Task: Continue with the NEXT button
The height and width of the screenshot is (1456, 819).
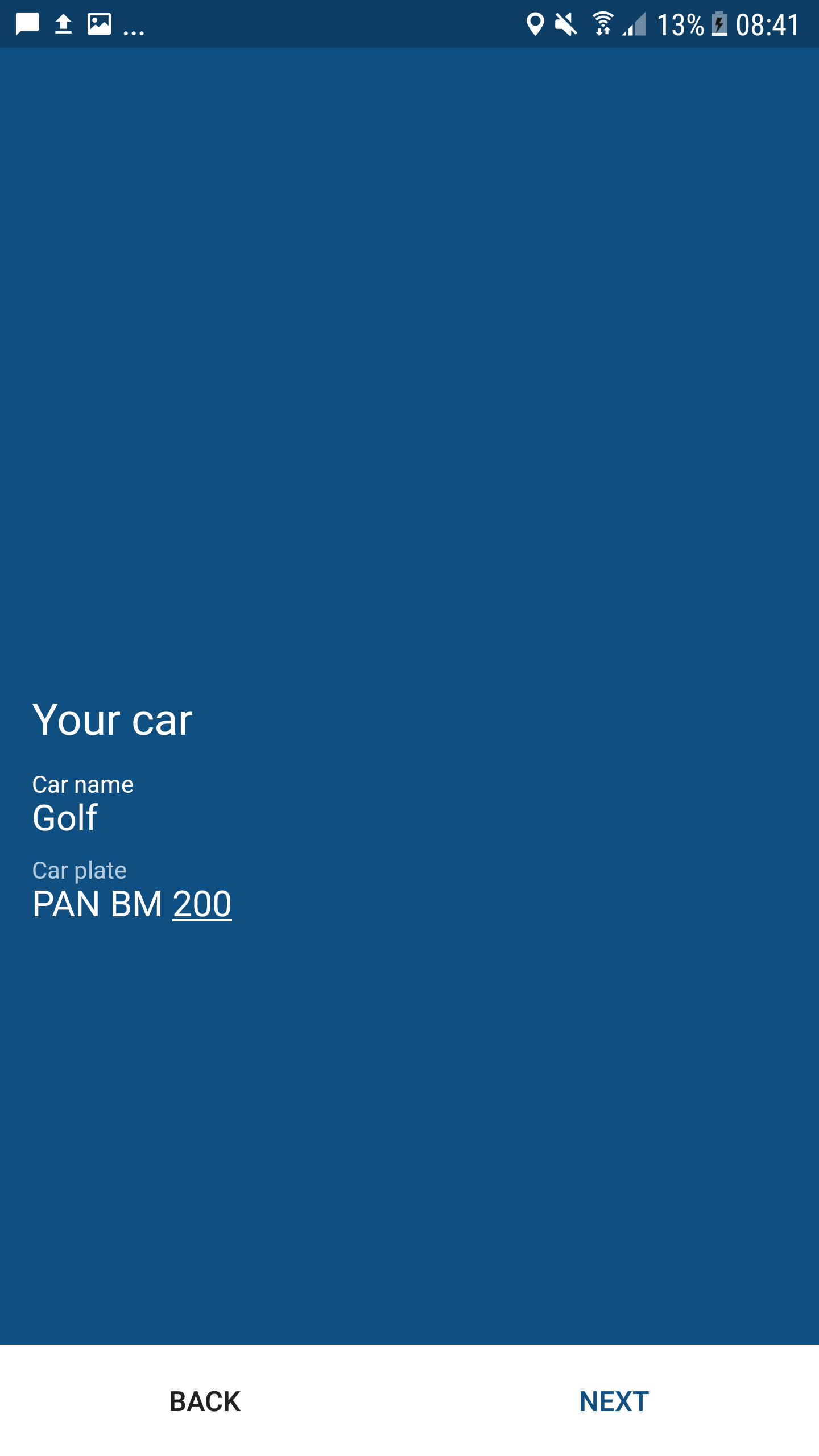Action: pos(614,1401)
